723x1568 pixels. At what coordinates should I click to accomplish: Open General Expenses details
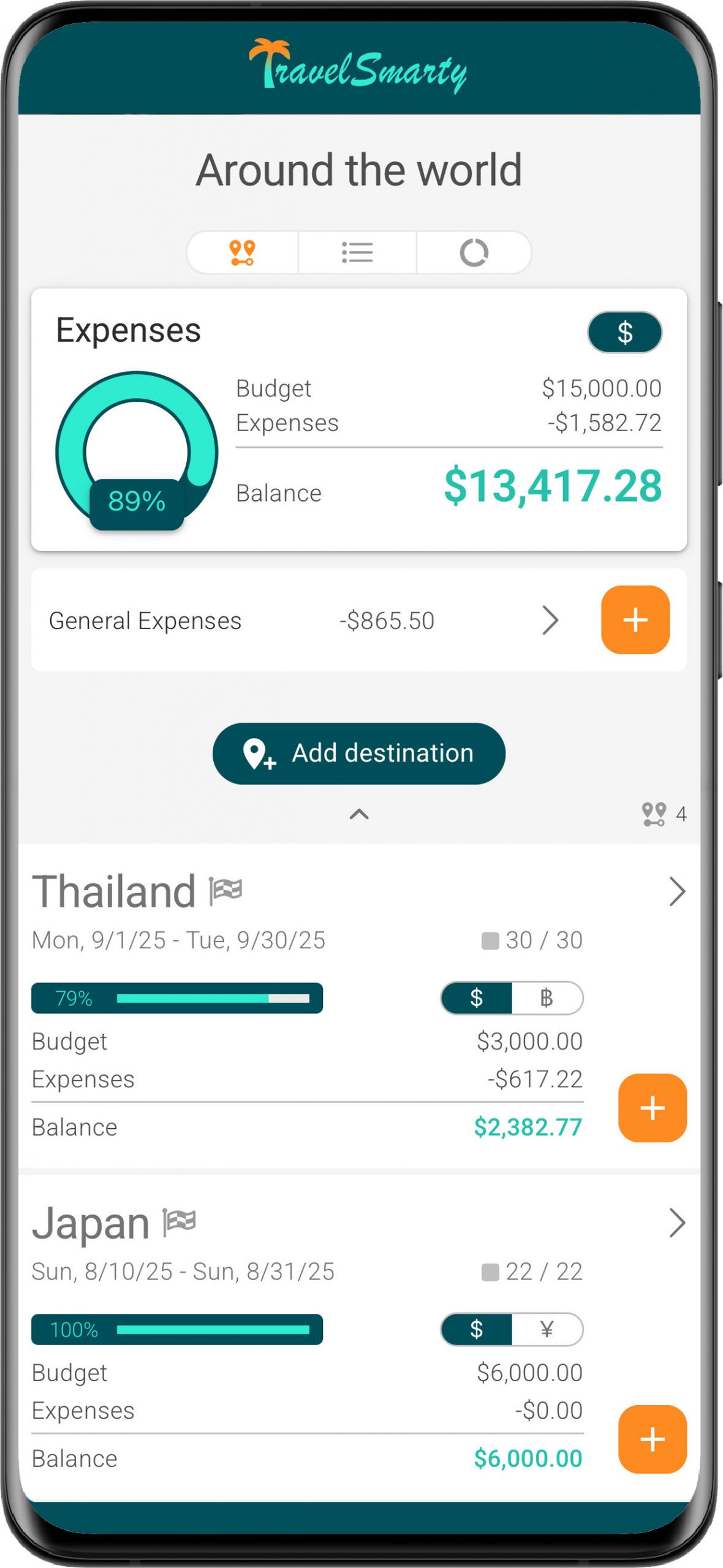pos(550,620)
